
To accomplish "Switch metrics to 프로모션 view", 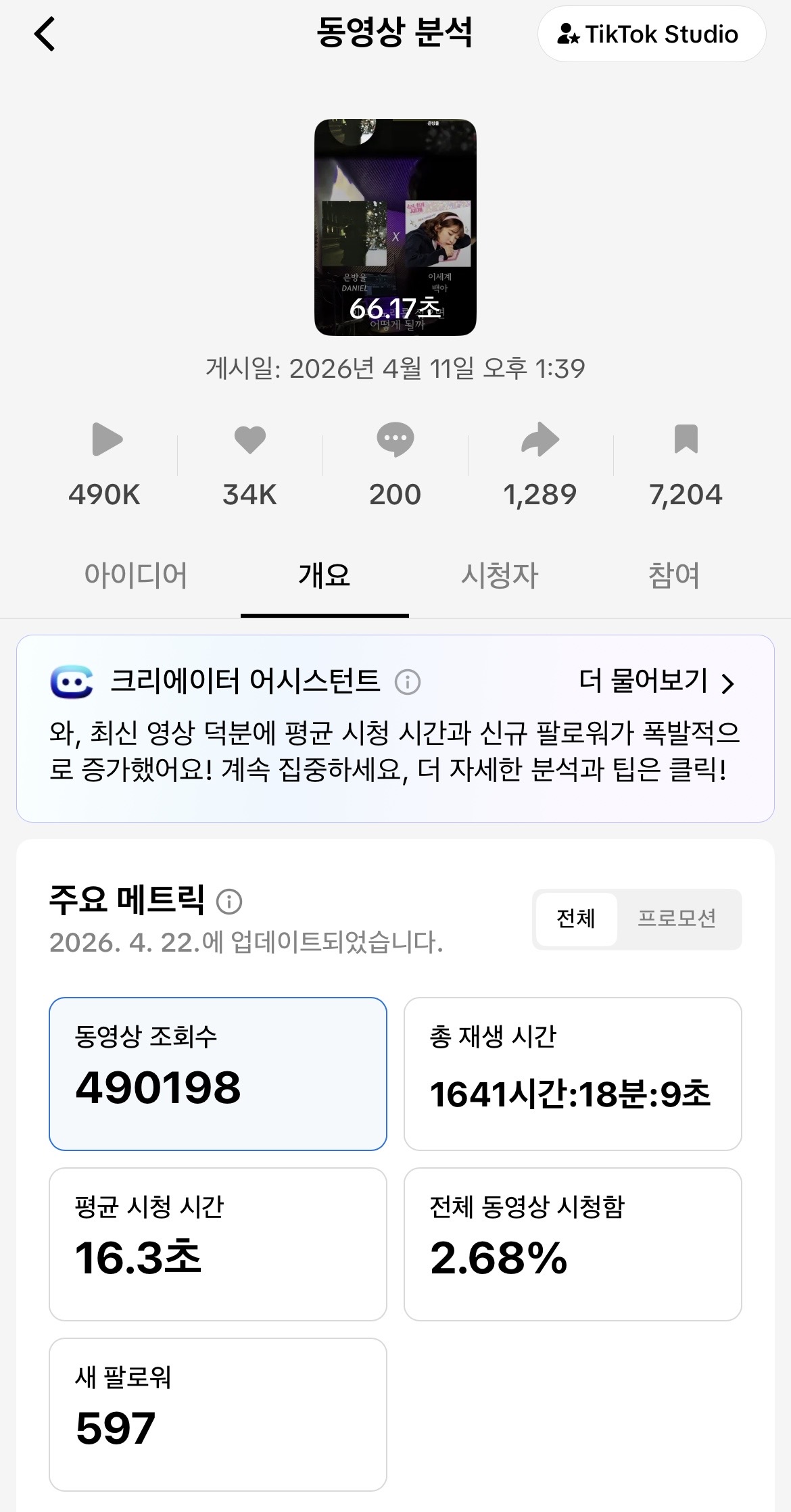I will pyautogui.click(x=679, y=919).
